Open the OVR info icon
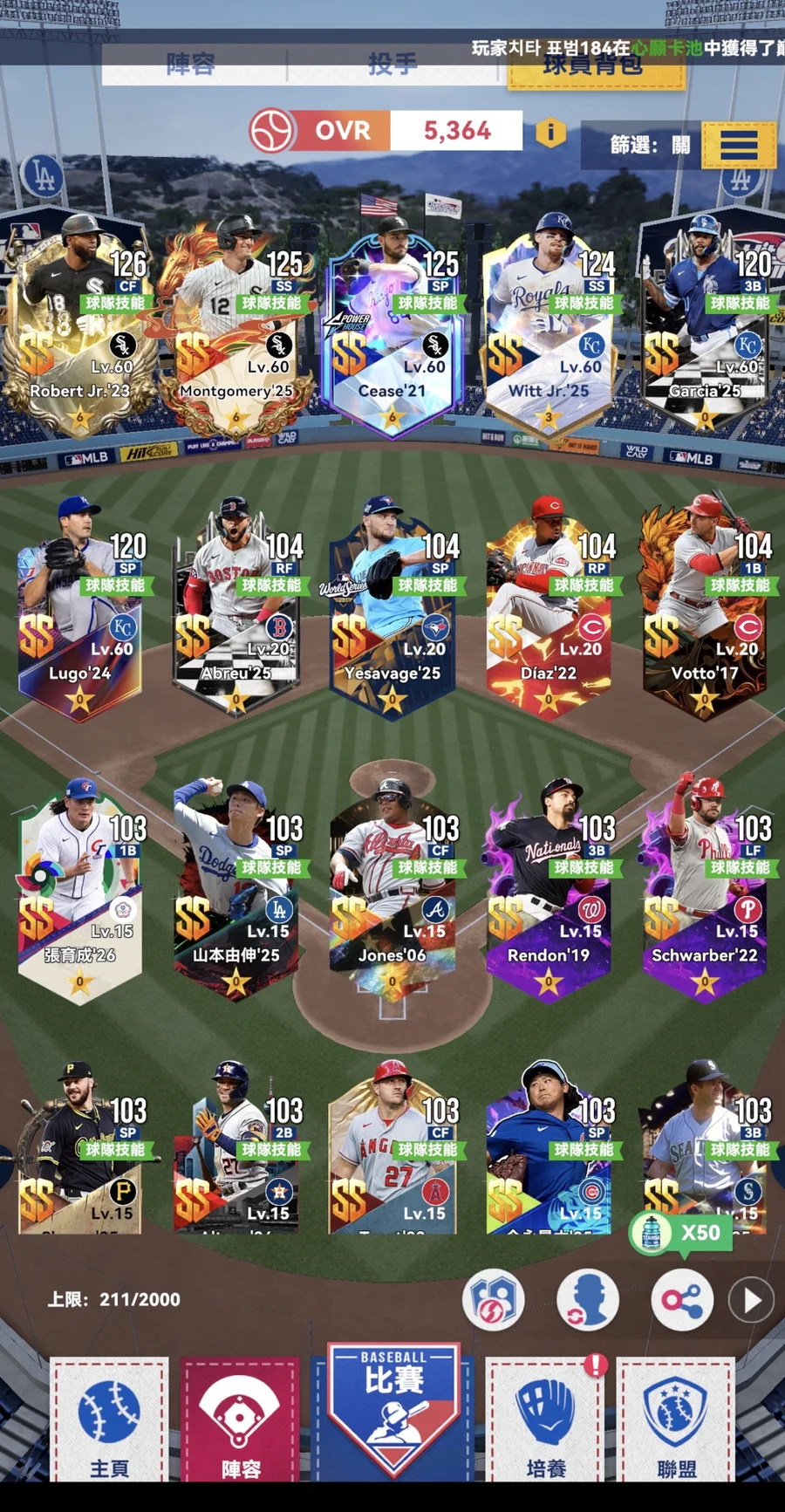785x1512 pixels. point(550,133)
